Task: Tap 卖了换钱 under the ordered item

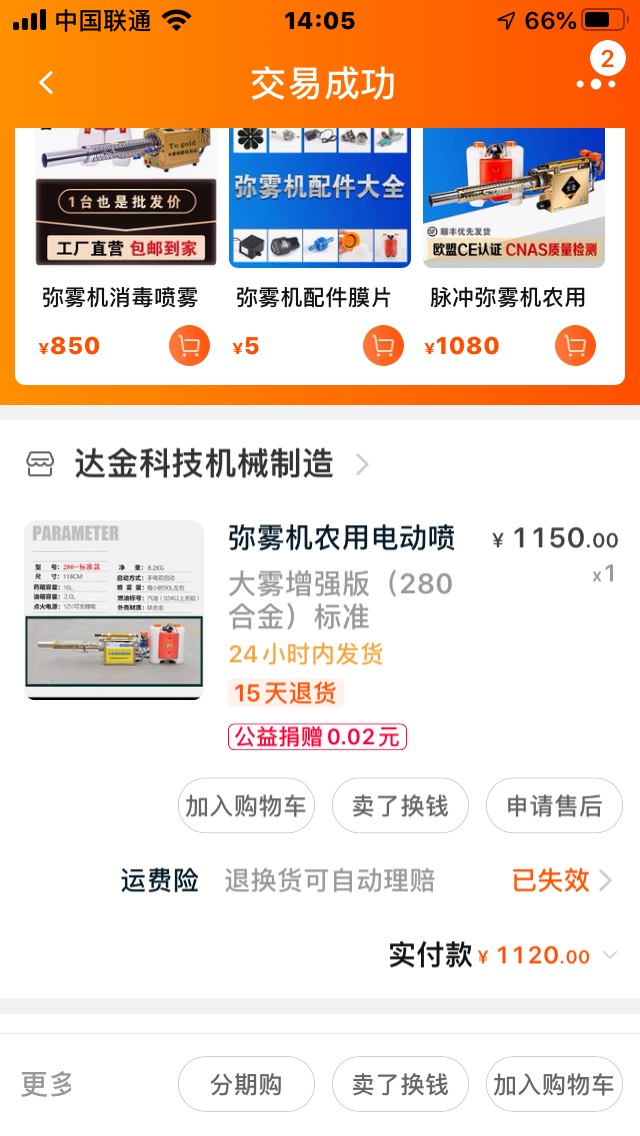Action: (400, 806)
